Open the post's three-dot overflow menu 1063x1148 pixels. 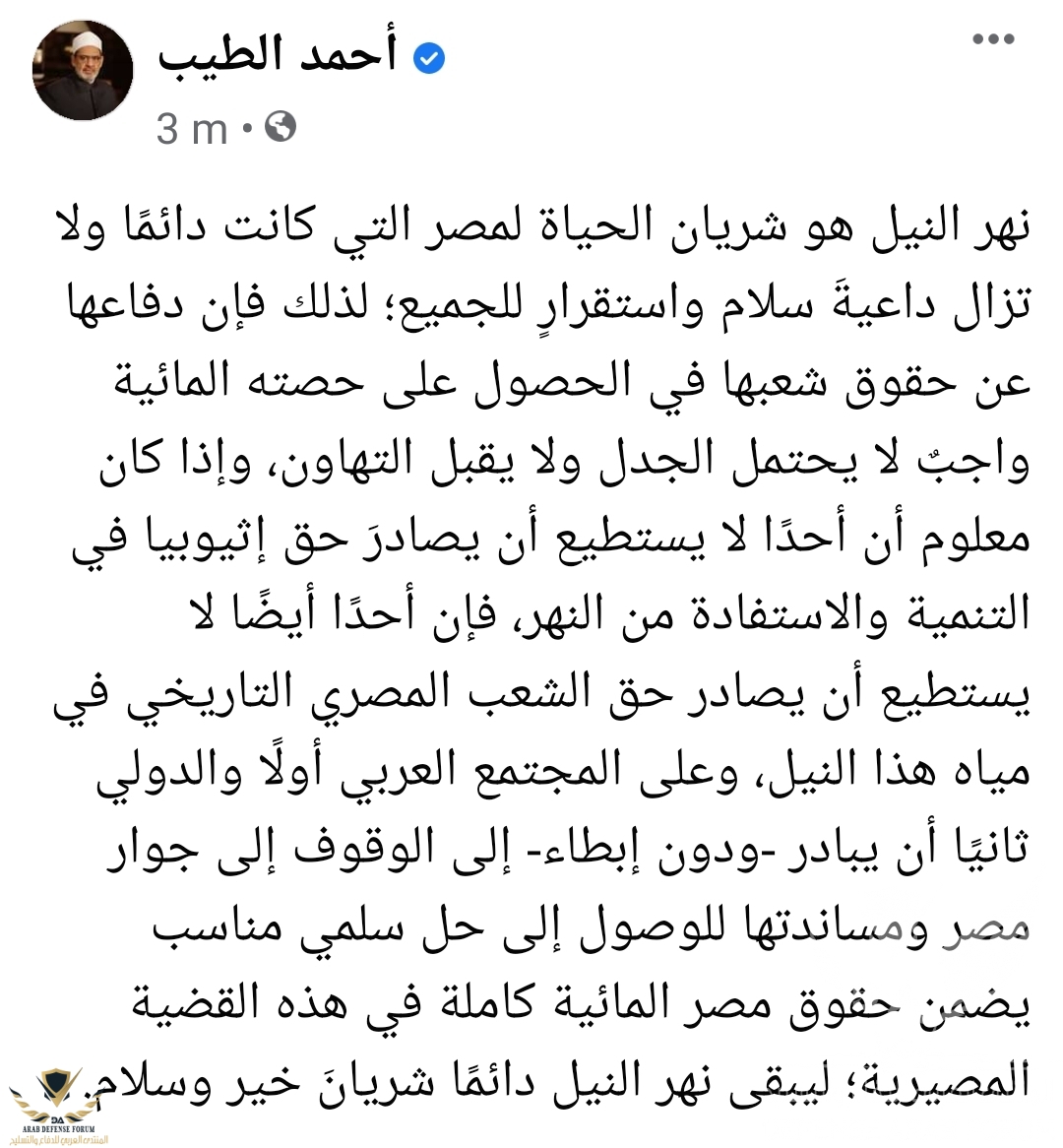click(992, 39)
